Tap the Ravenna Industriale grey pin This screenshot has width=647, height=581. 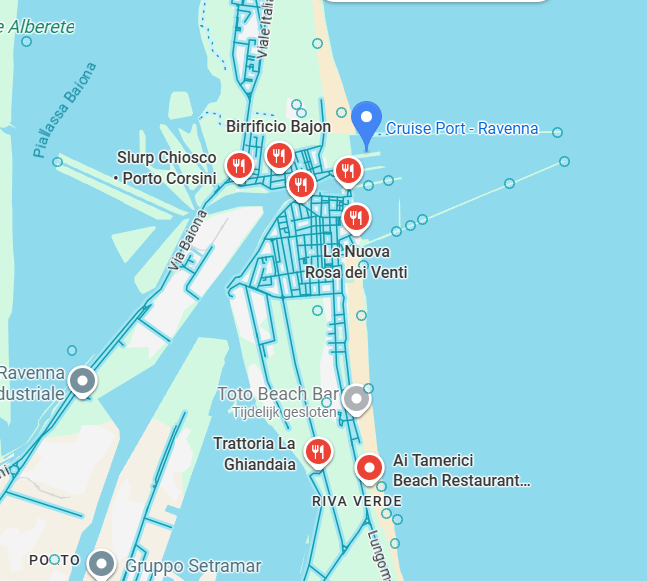[x=82, y=380]
